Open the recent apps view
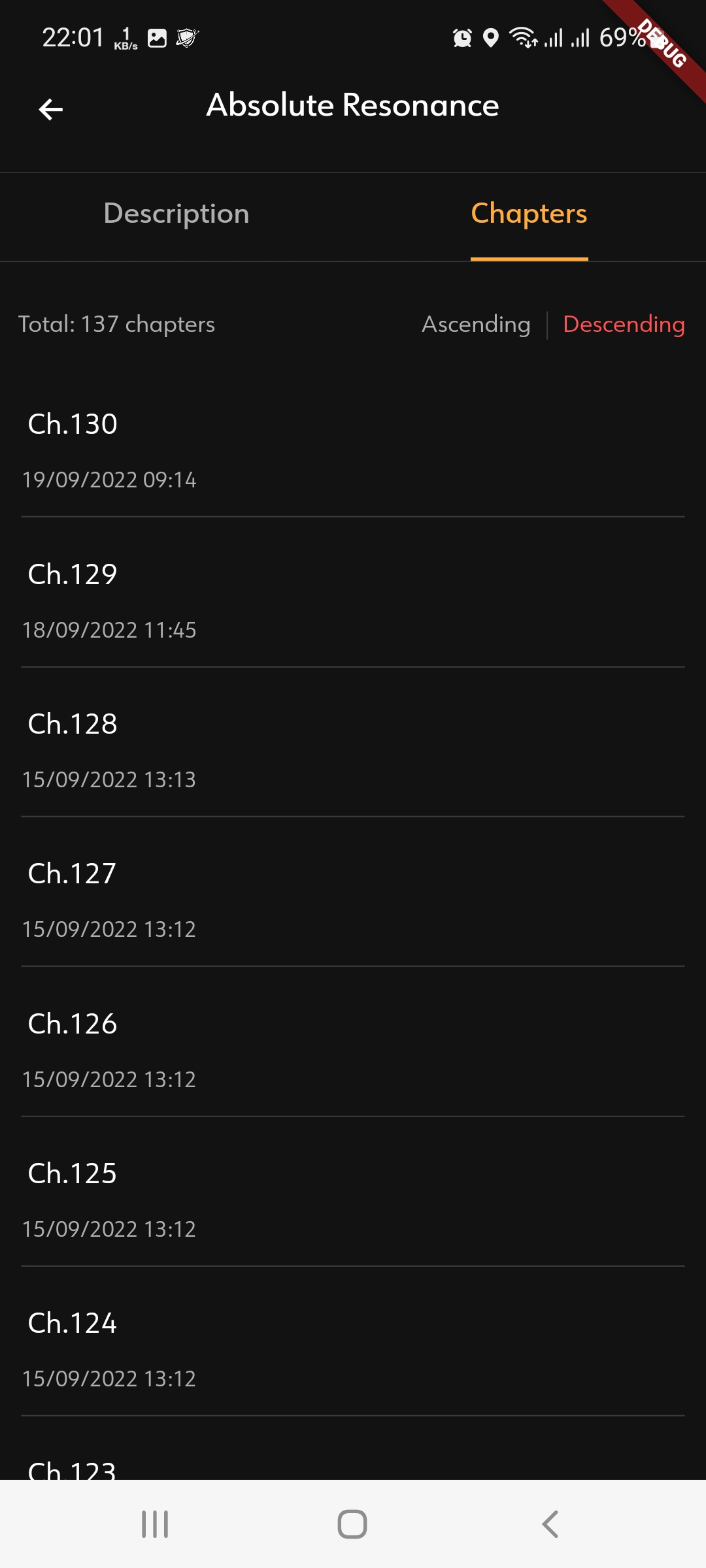 coord(155,1524)
